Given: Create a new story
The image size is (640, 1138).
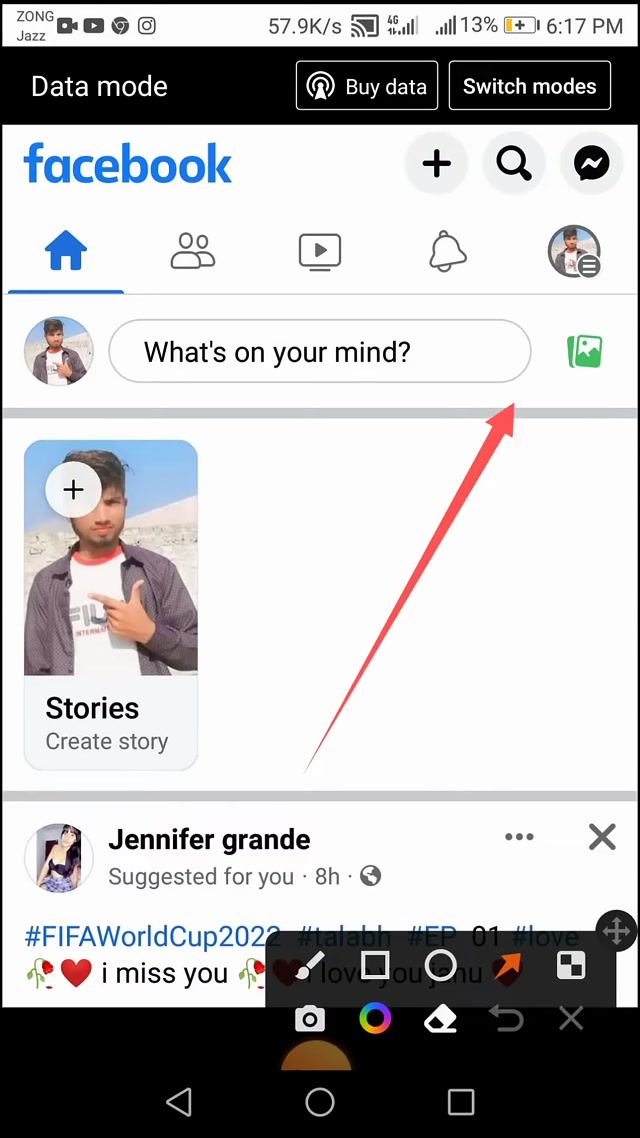Looking at the screenshot, I should (110, 604).
